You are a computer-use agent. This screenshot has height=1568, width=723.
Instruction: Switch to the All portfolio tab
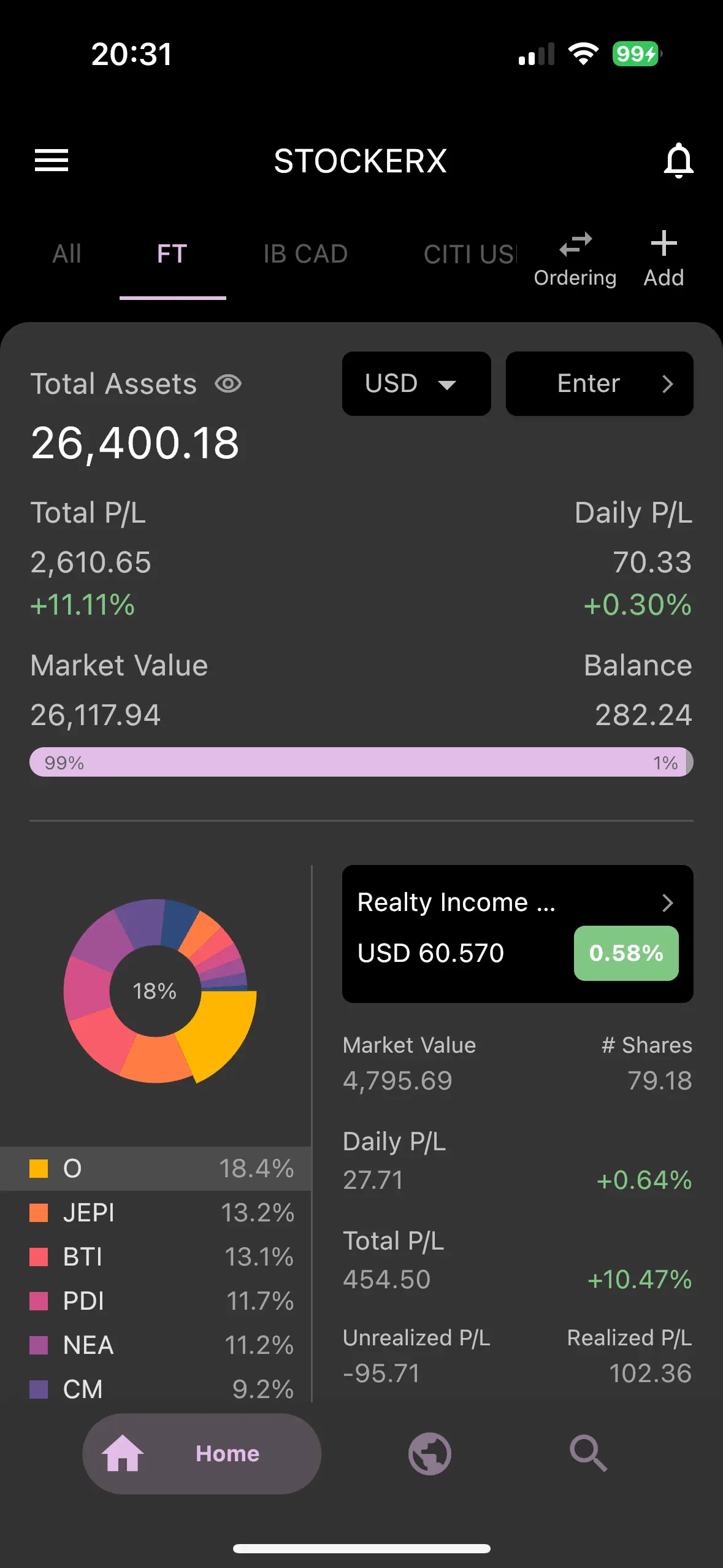pyautogui.click(x=67, y=254)
